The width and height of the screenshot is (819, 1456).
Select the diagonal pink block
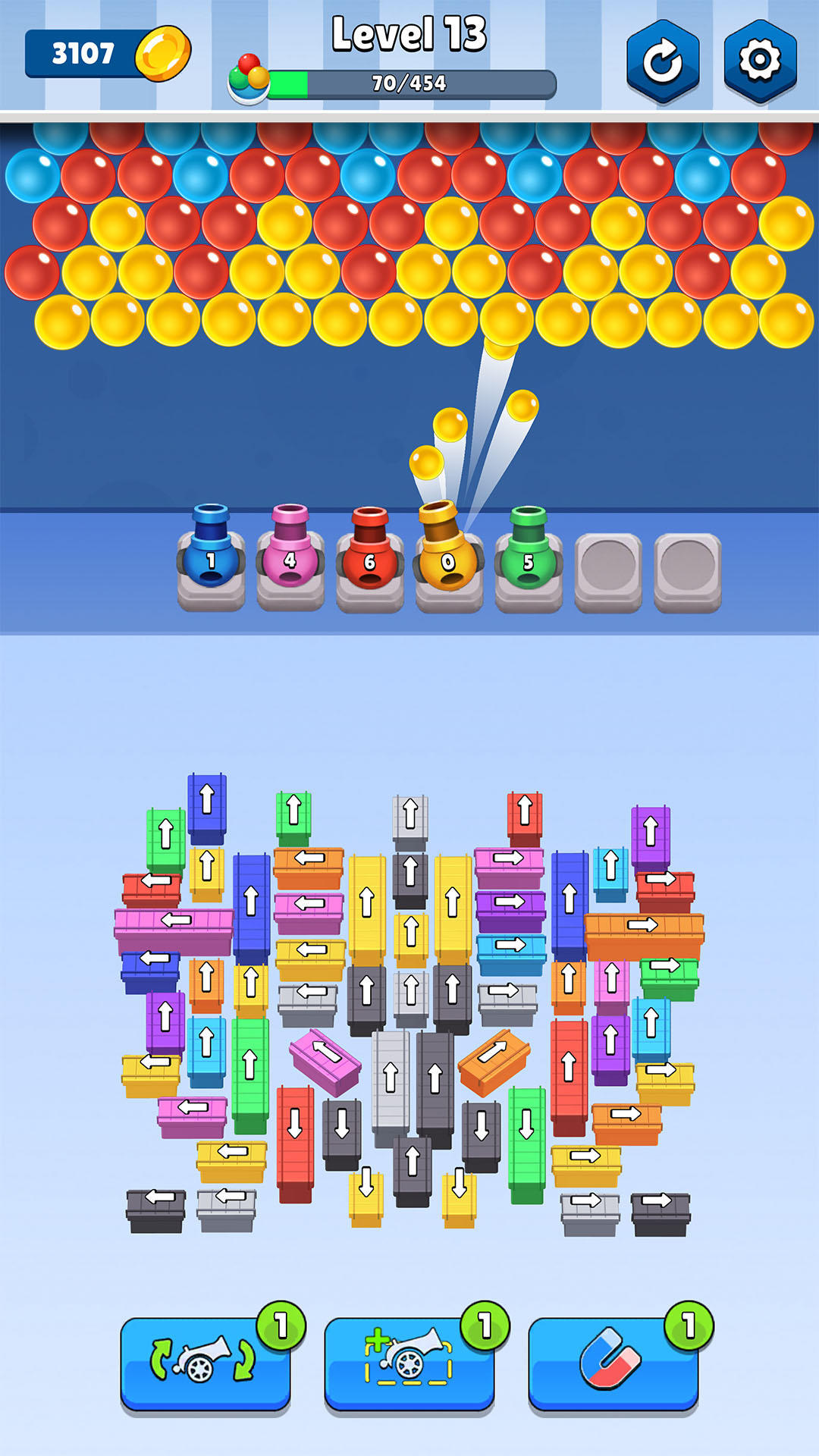(x=326, y=1059)
